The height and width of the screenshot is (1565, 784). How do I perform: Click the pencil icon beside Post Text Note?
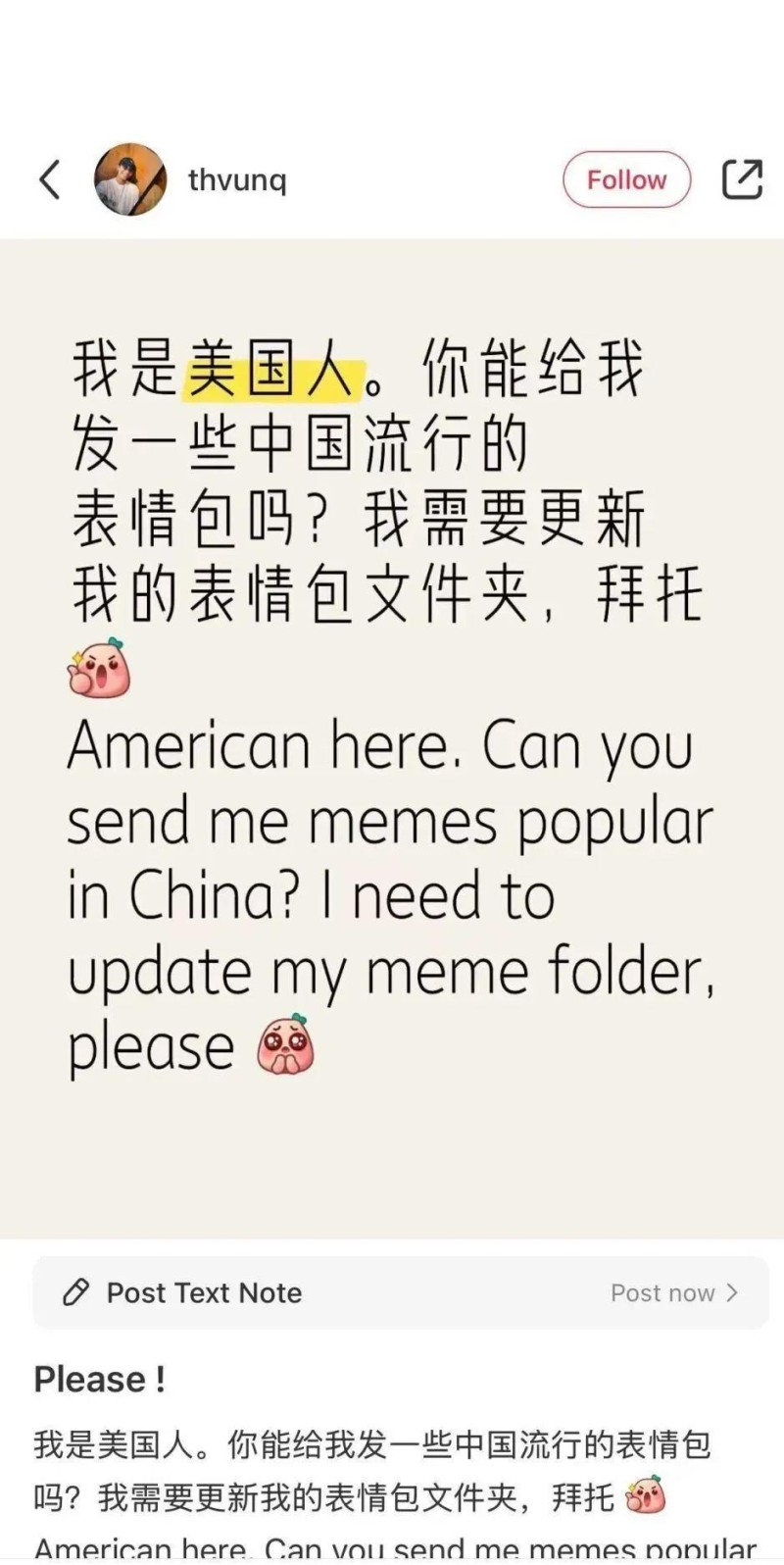[x=77, y=1293]
